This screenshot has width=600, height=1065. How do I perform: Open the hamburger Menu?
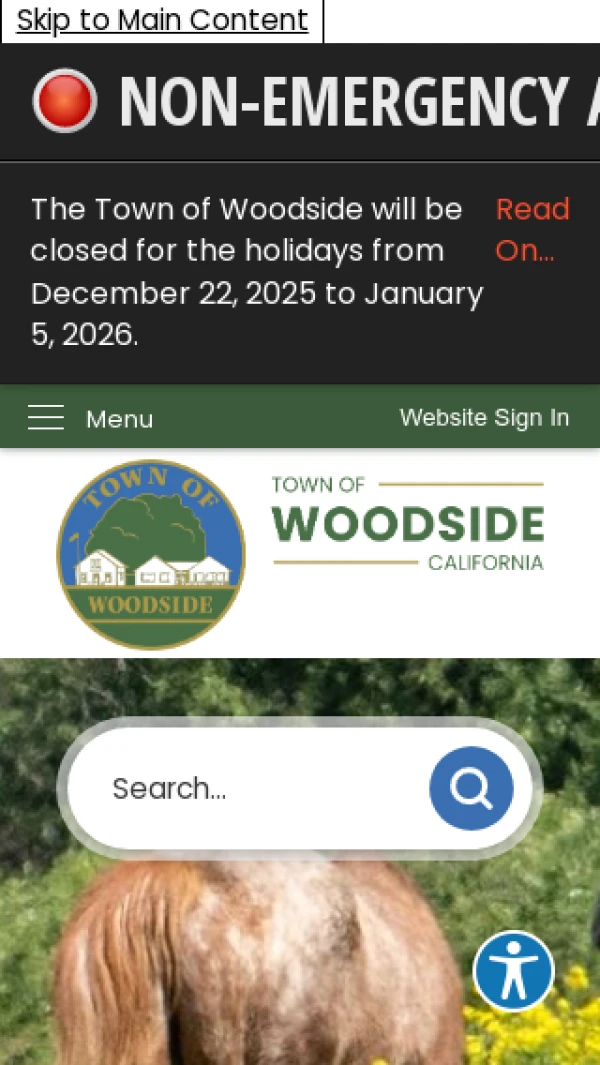pos(90,418)
